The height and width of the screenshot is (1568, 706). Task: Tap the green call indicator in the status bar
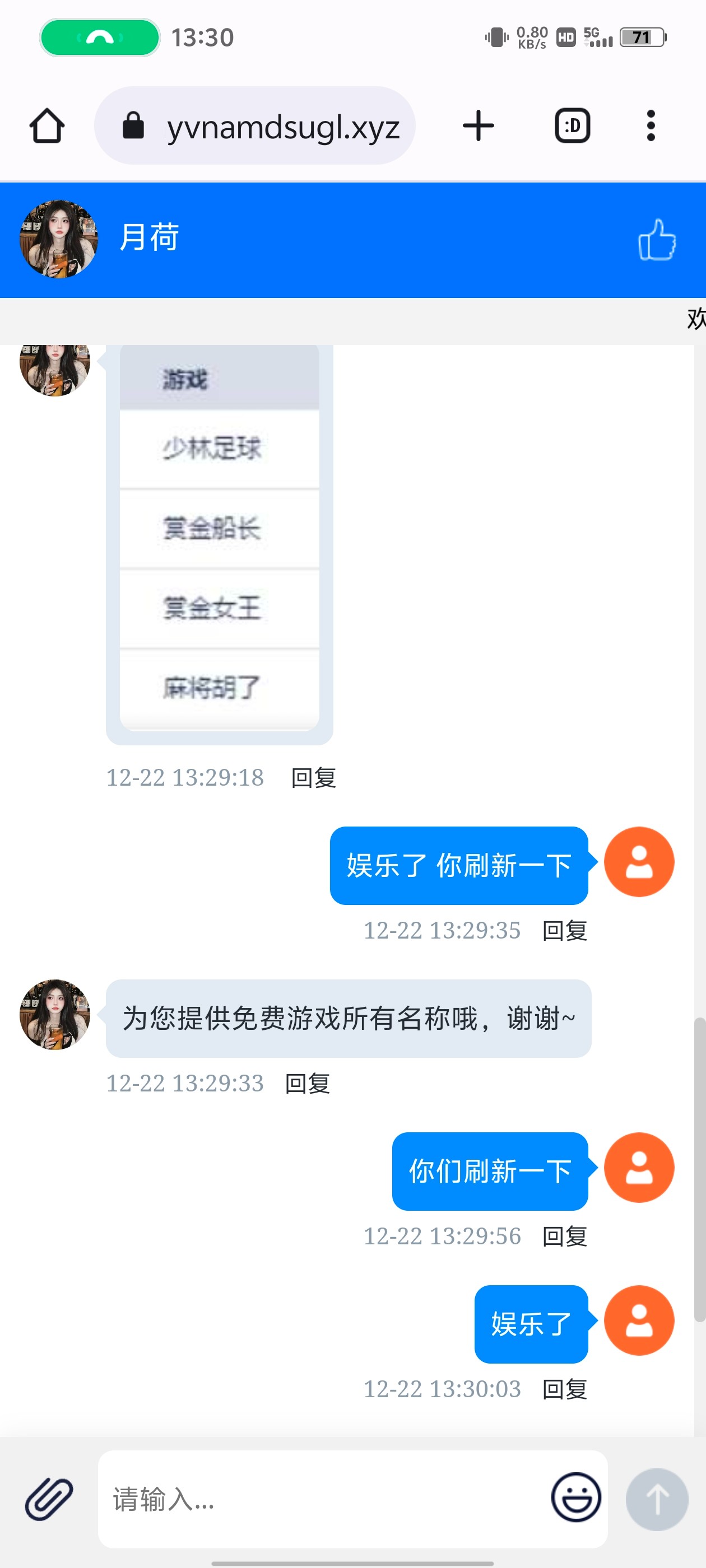pyautogui.click(x=100, y=38)
